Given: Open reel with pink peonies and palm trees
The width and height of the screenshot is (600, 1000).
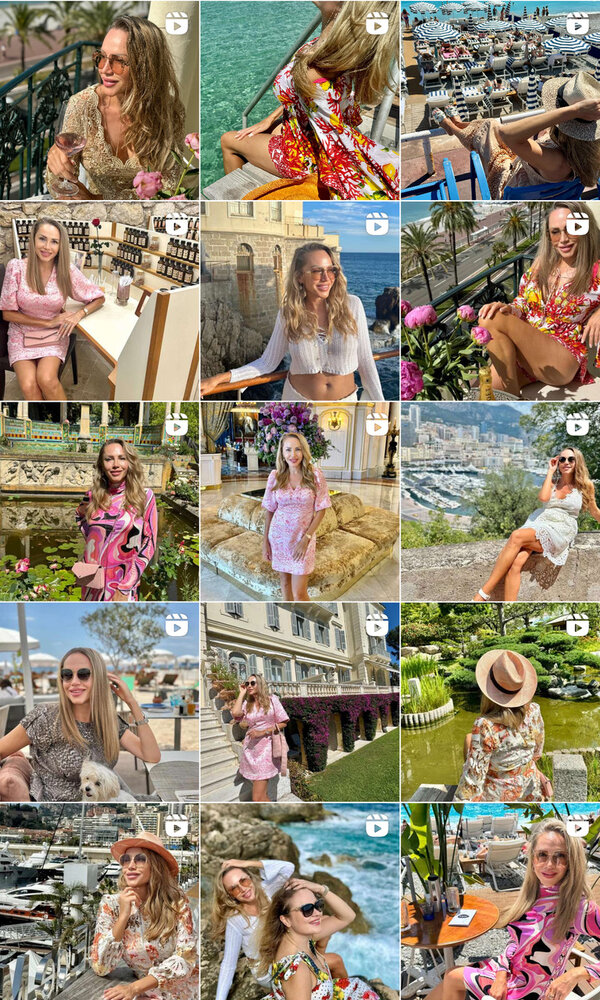Looking at the screenshot, I should click(500, 300).
